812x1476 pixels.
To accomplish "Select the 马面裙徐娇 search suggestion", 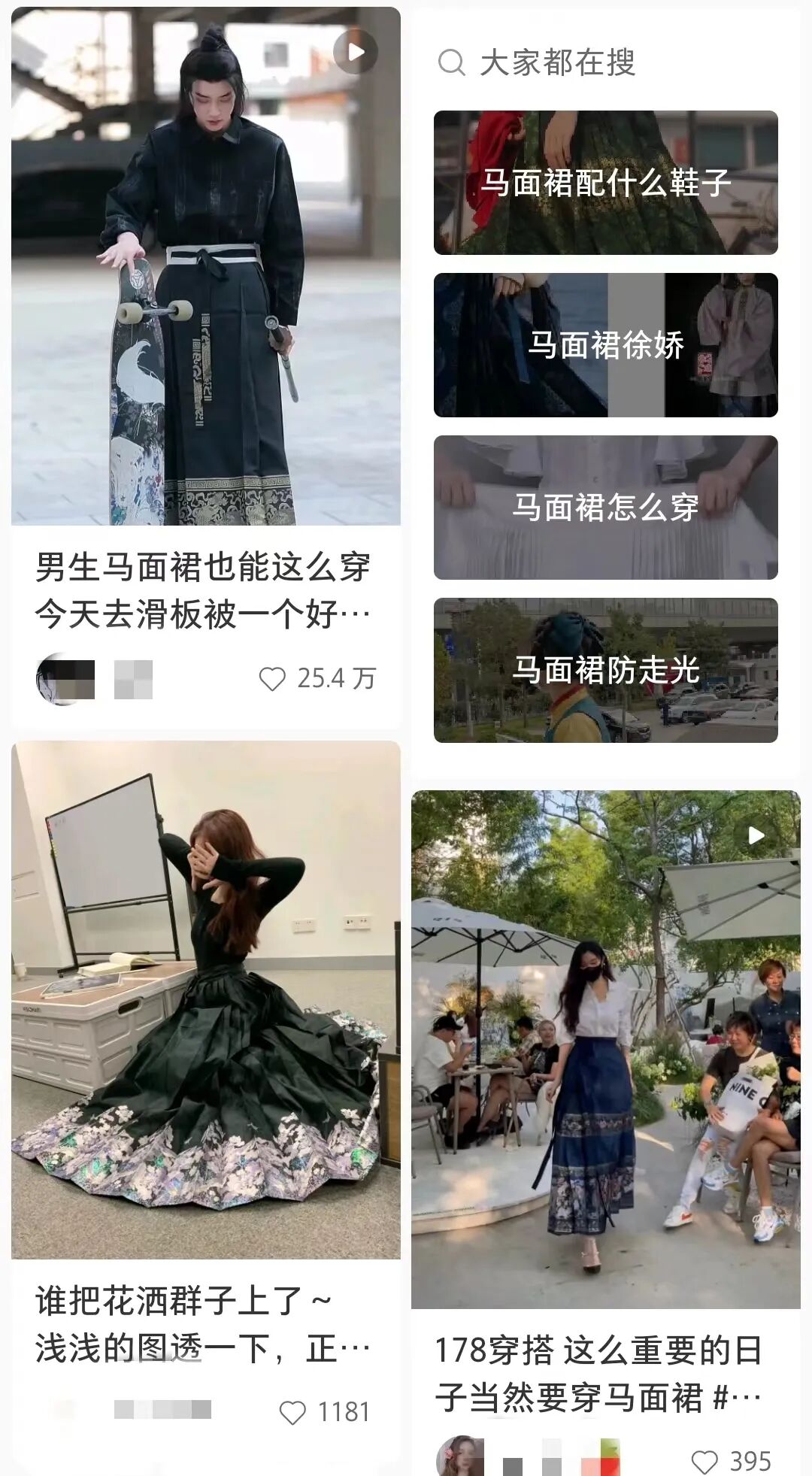I will click(606, 345).
